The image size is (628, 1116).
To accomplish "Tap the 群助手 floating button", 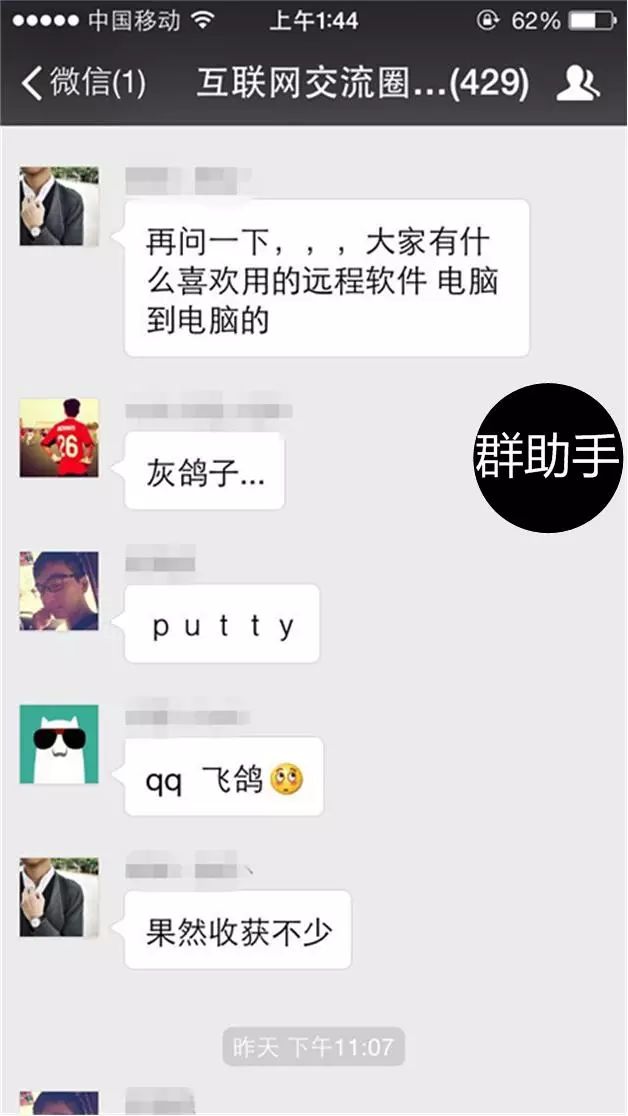I will click(x=547, y=458).
